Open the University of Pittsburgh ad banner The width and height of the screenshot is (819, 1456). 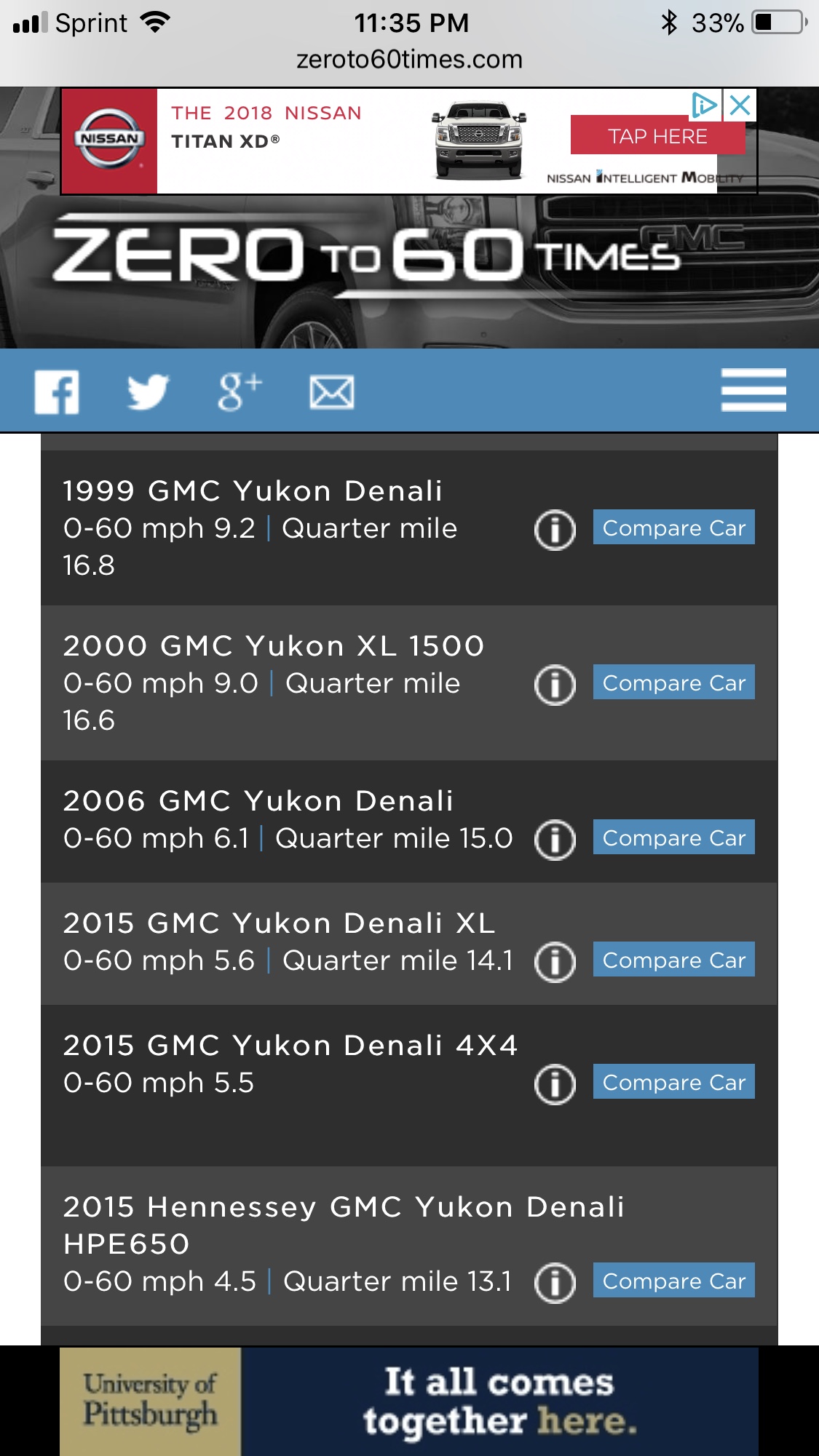pyautogui.click(x=409, y=1401)
